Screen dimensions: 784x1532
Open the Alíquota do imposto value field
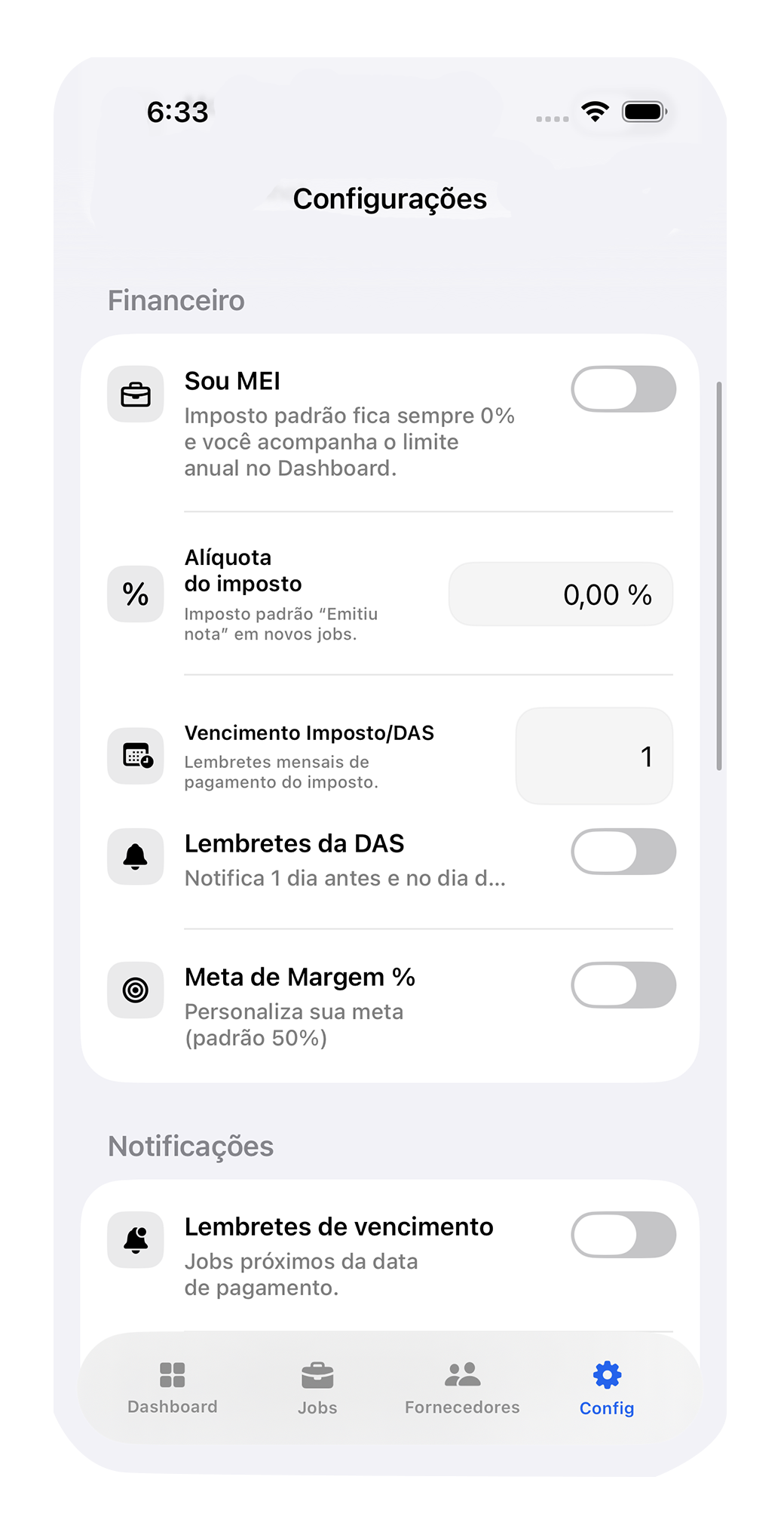561,594
